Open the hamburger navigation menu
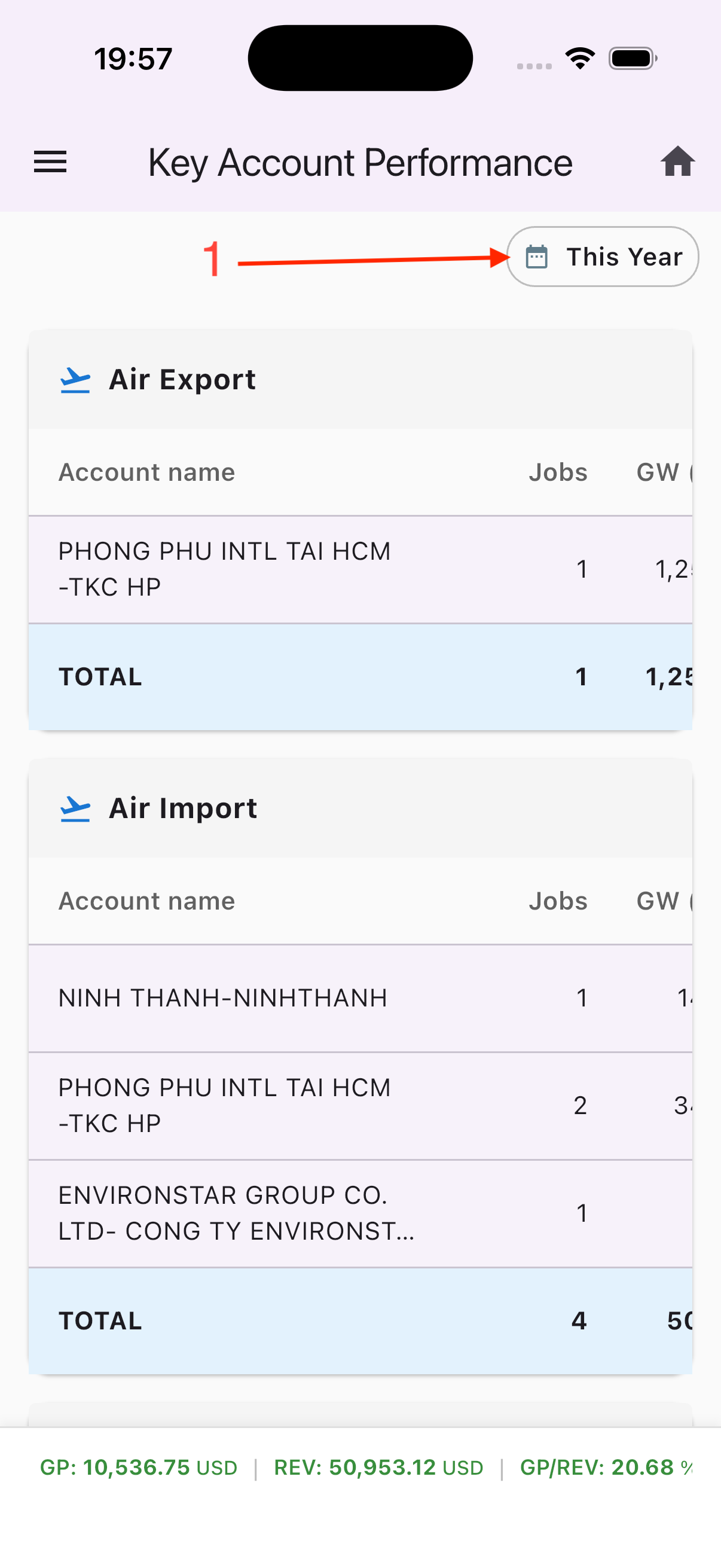The height and width of the screenshot is (1568, 721). tap(49, 161)
